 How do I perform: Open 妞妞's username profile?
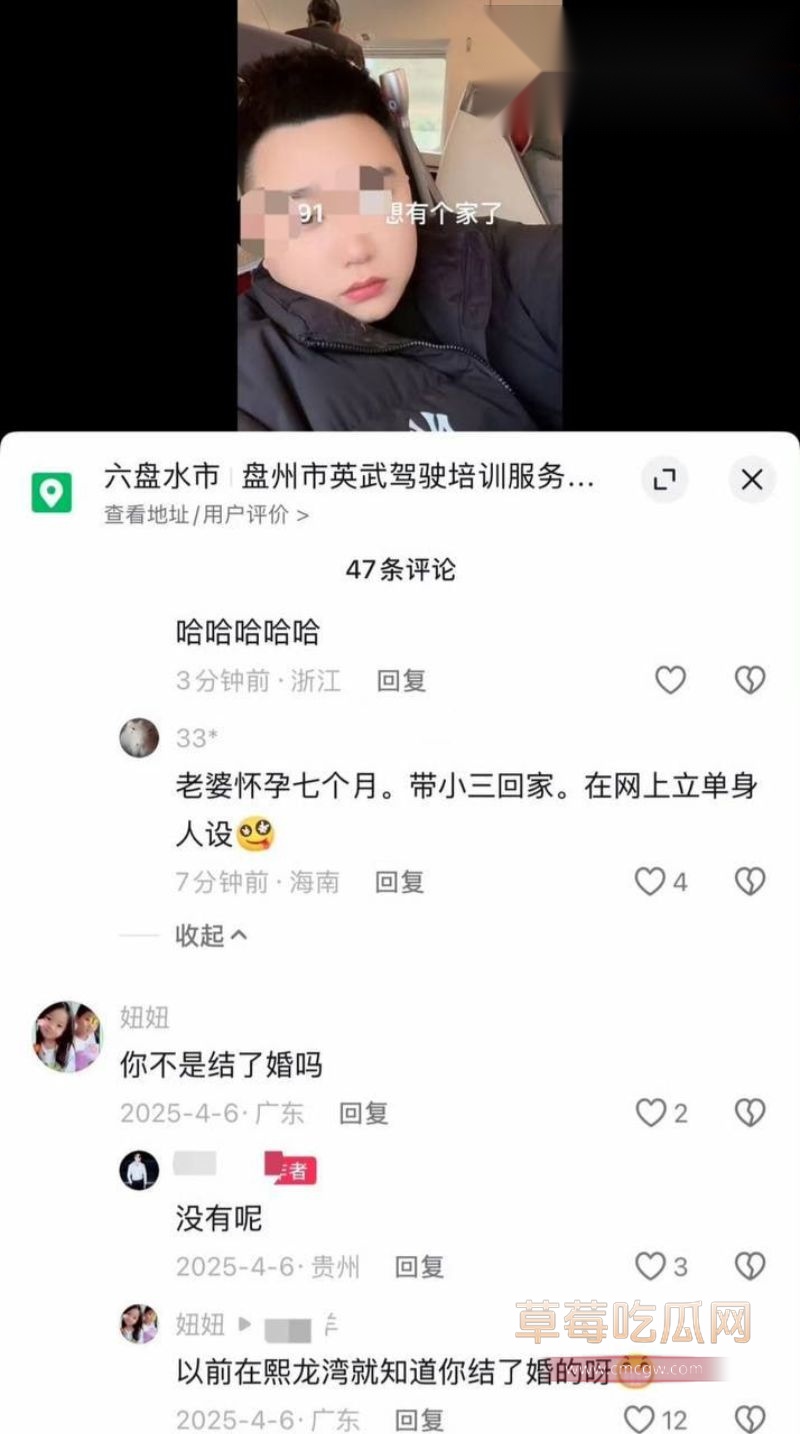[146, 1018]
